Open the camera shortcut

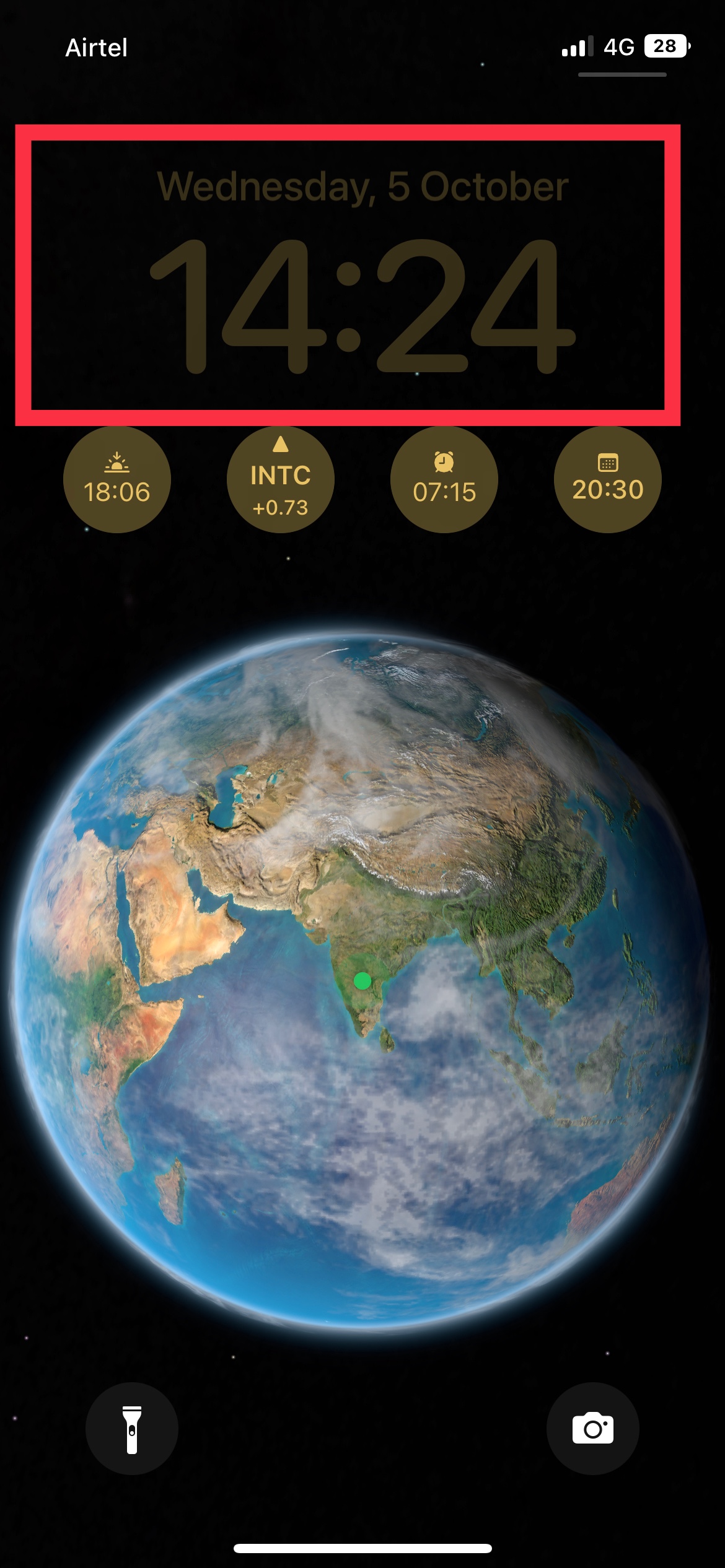(x=592, y=1429)
